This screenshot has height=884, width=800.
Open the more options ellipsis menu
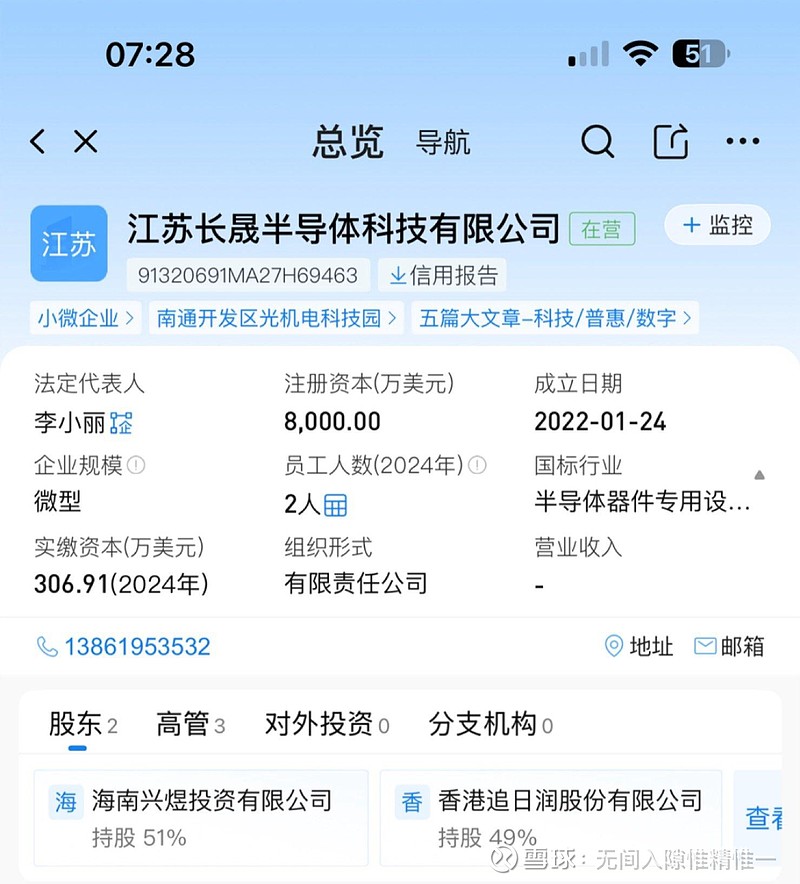point(742,141)
